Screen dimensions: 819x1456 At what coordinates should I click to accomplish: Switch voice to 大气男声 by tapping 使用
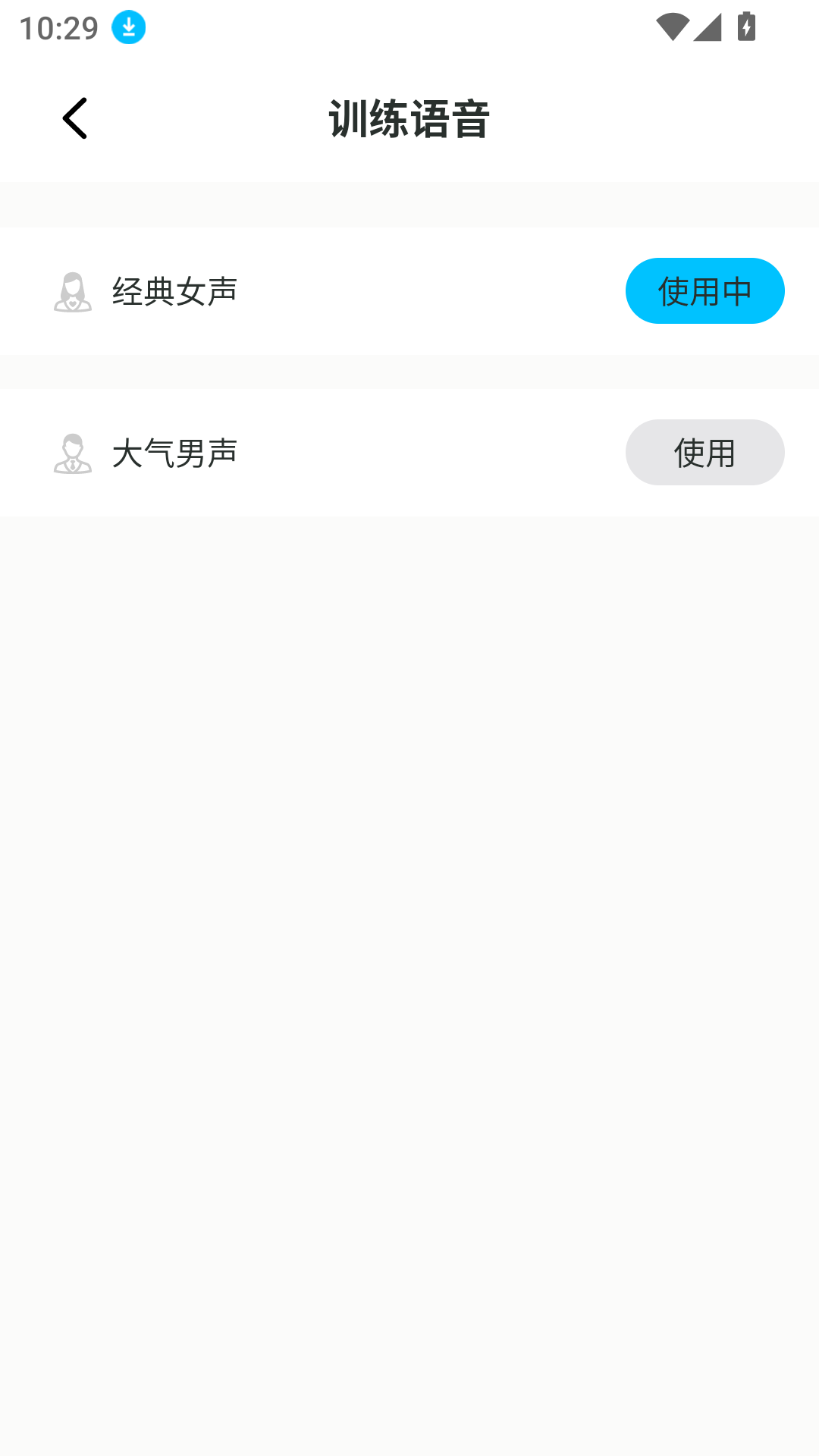pyautogui.click(x=704, y=452)
